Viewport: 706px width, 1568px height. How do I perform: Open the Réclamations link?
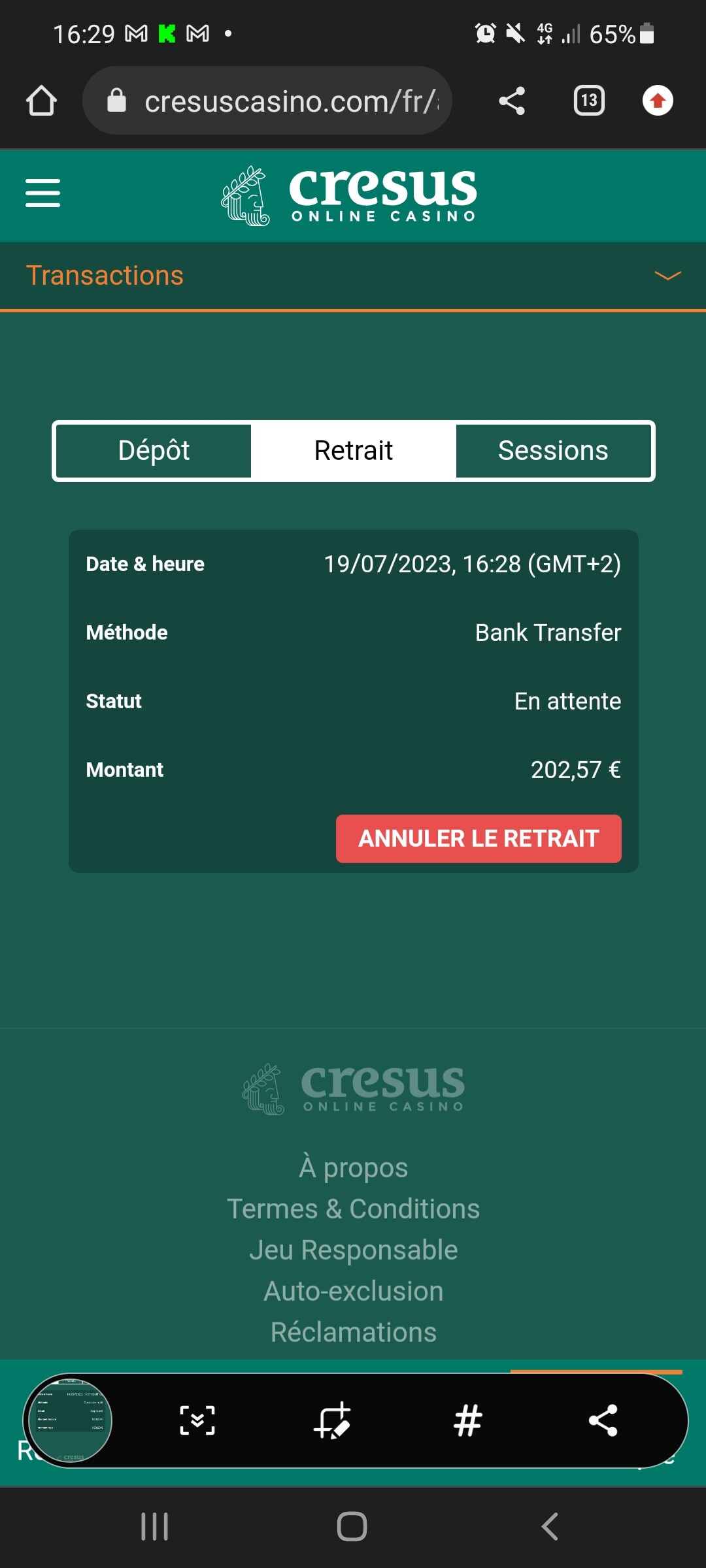[x=353, y=1332]
